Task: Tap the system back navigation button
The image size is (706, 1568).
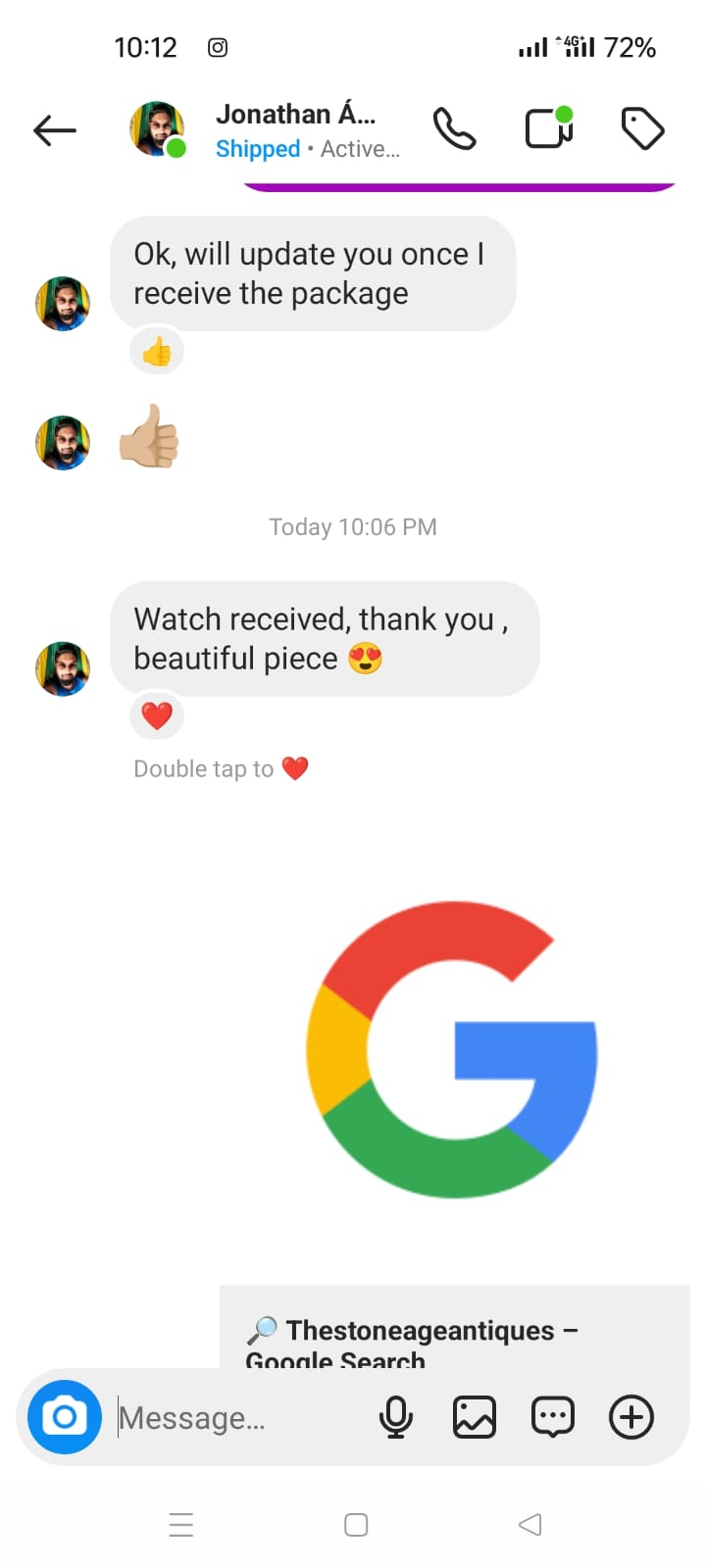Action: coord(529,1525)
